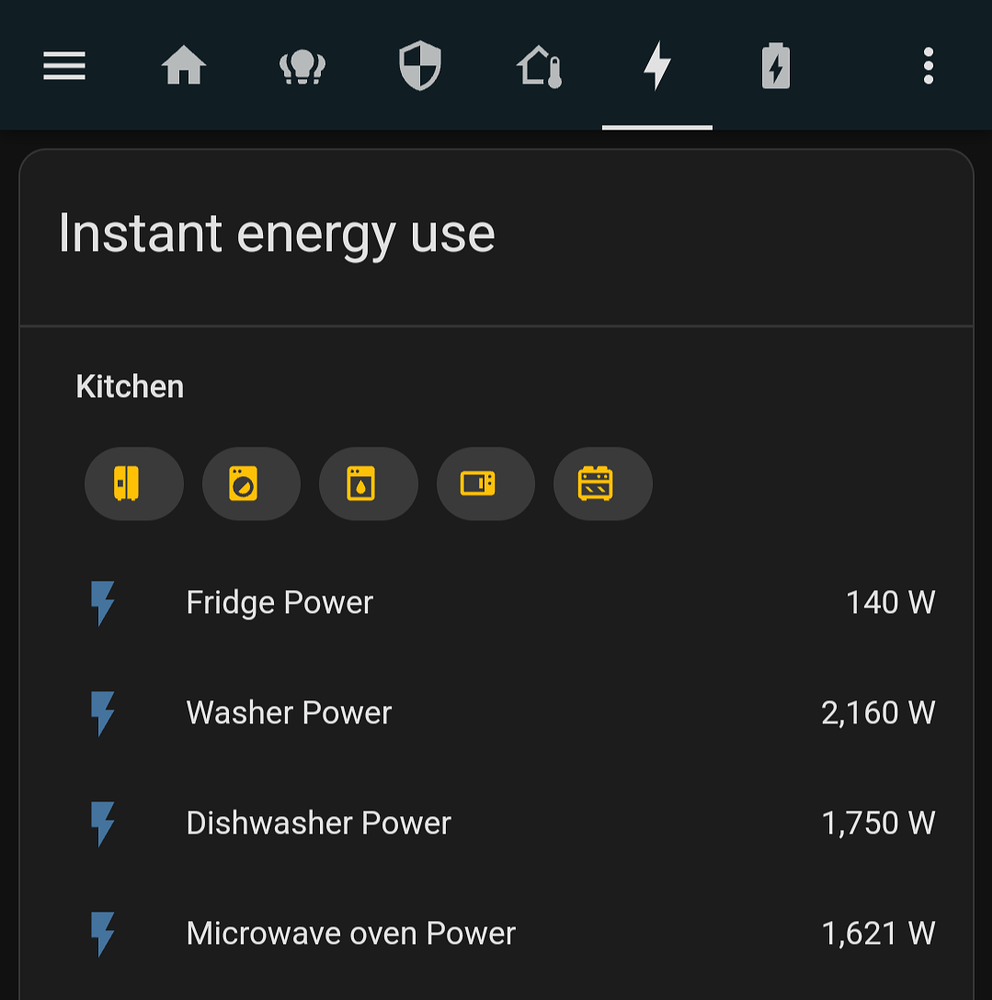Tap the microwave chip in Kitchen
Viewport: 992px width, 1000px height.
click(485, 484)
